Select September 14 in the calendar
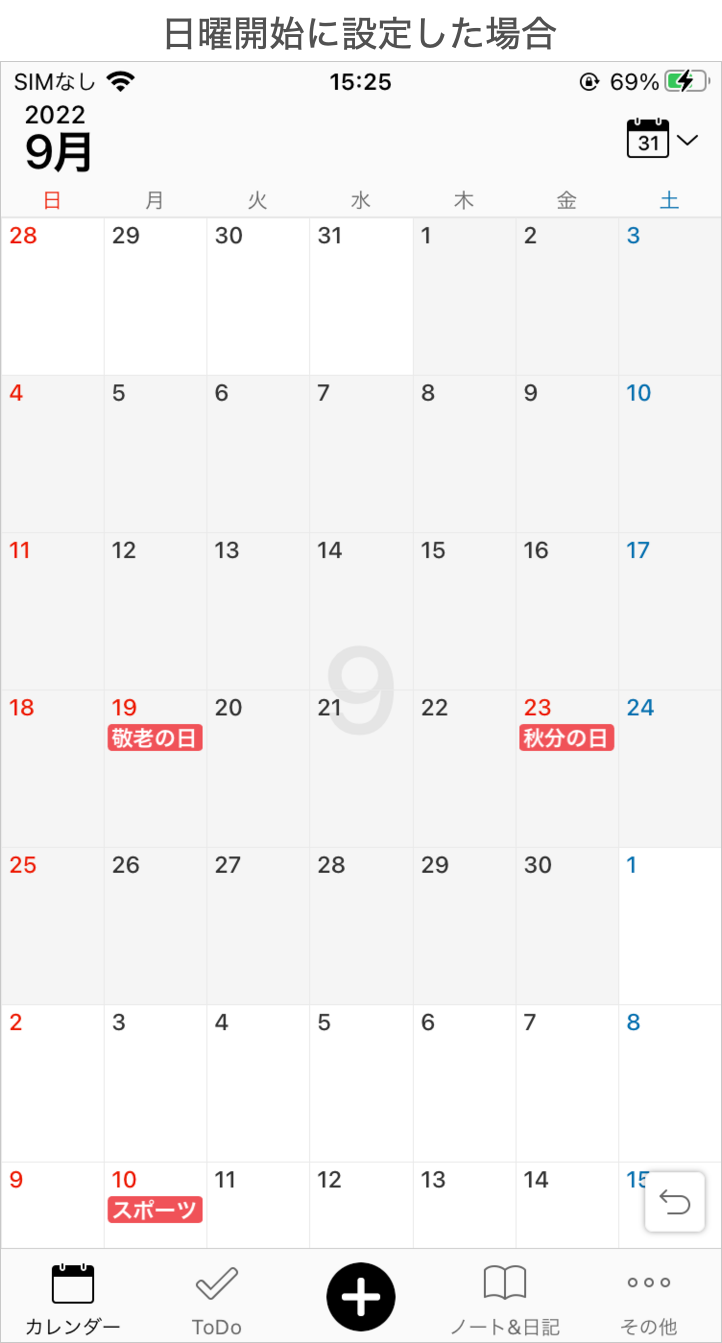 [x=361, y=611]
